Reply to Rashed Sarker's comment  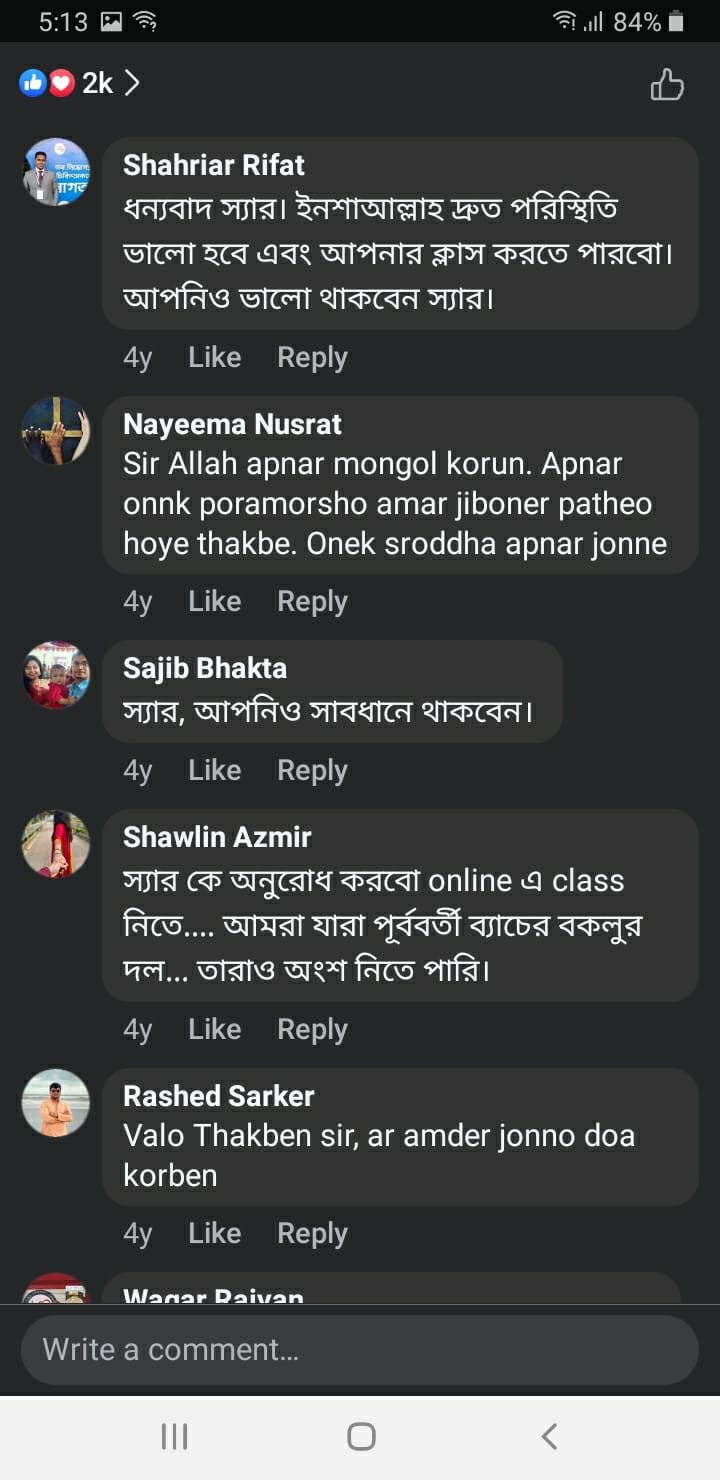point(312,1233)
